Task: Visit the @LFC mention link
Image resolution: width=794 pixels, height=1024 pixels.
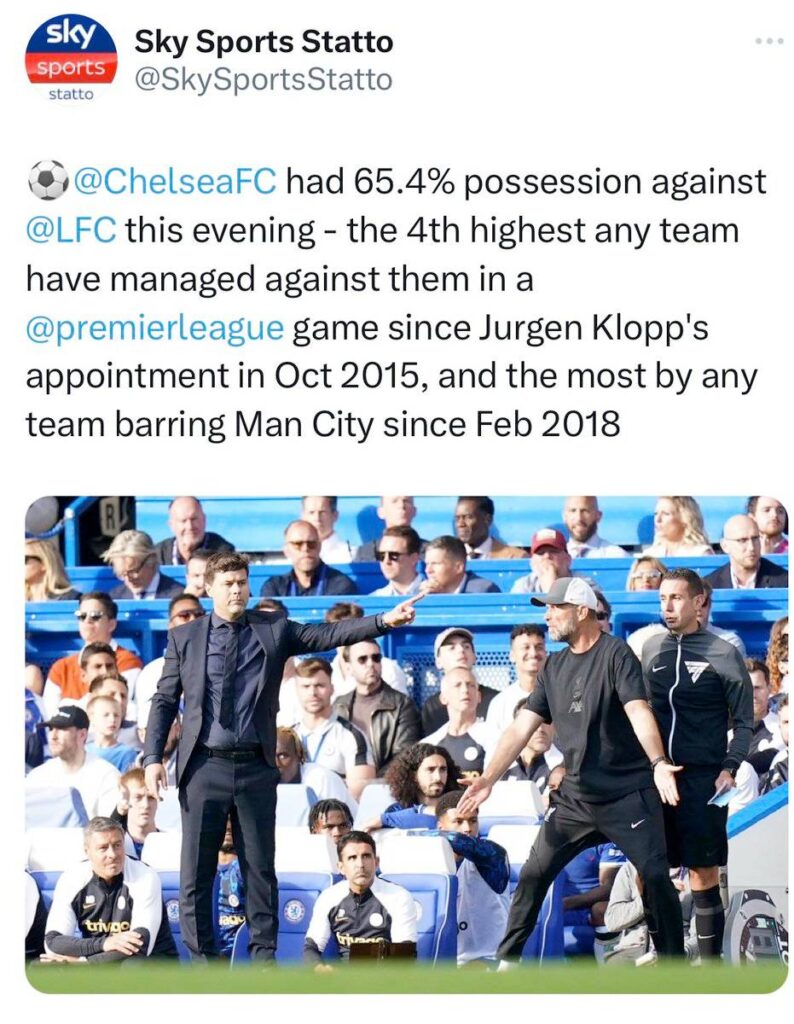Action: tap(71, 231)
